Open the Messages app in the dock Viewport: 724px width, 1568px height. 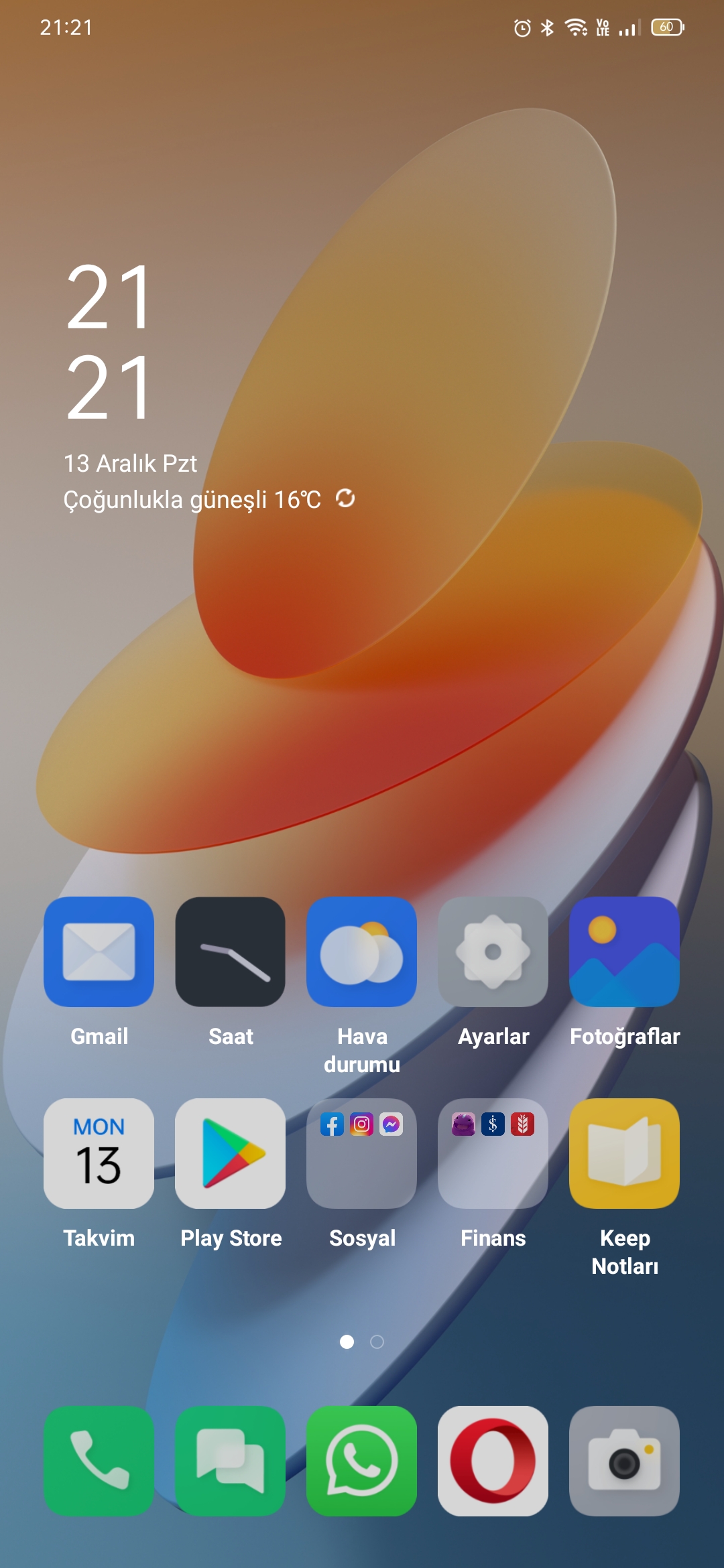pos(230,1461)
